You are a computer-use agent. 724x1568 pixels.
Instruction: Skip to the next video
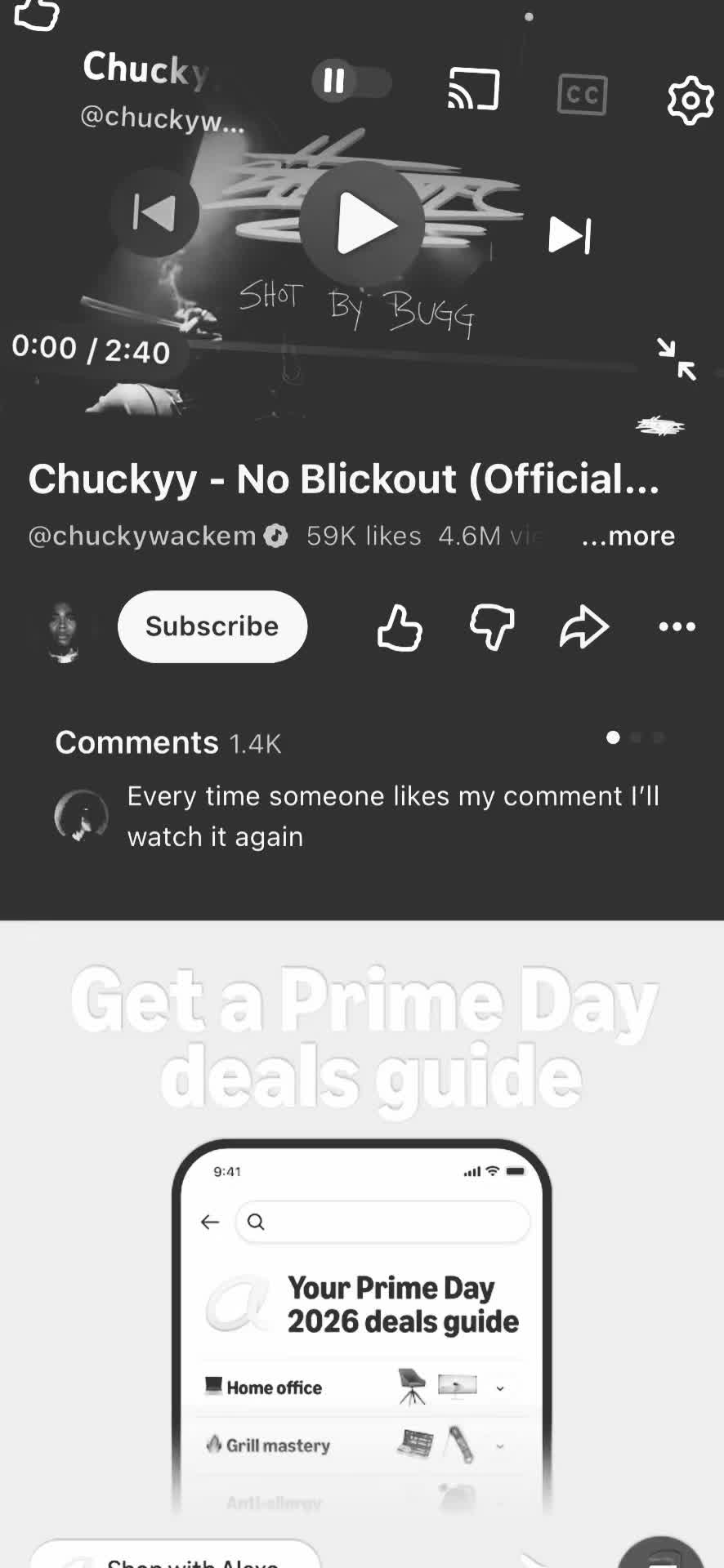point(570,235)
